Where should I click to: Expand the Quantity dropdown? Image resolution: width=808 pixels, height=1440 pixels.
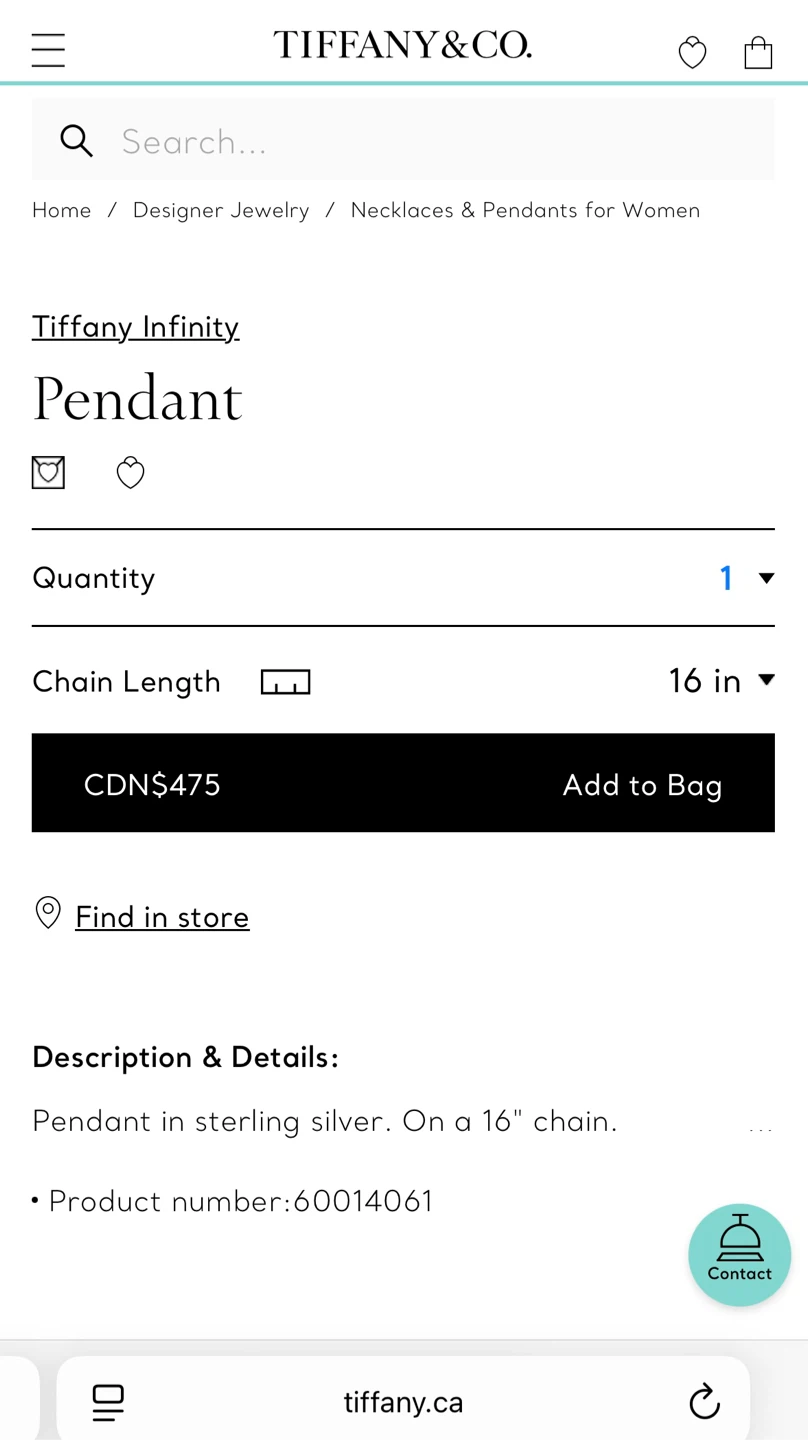click(745, 578)
